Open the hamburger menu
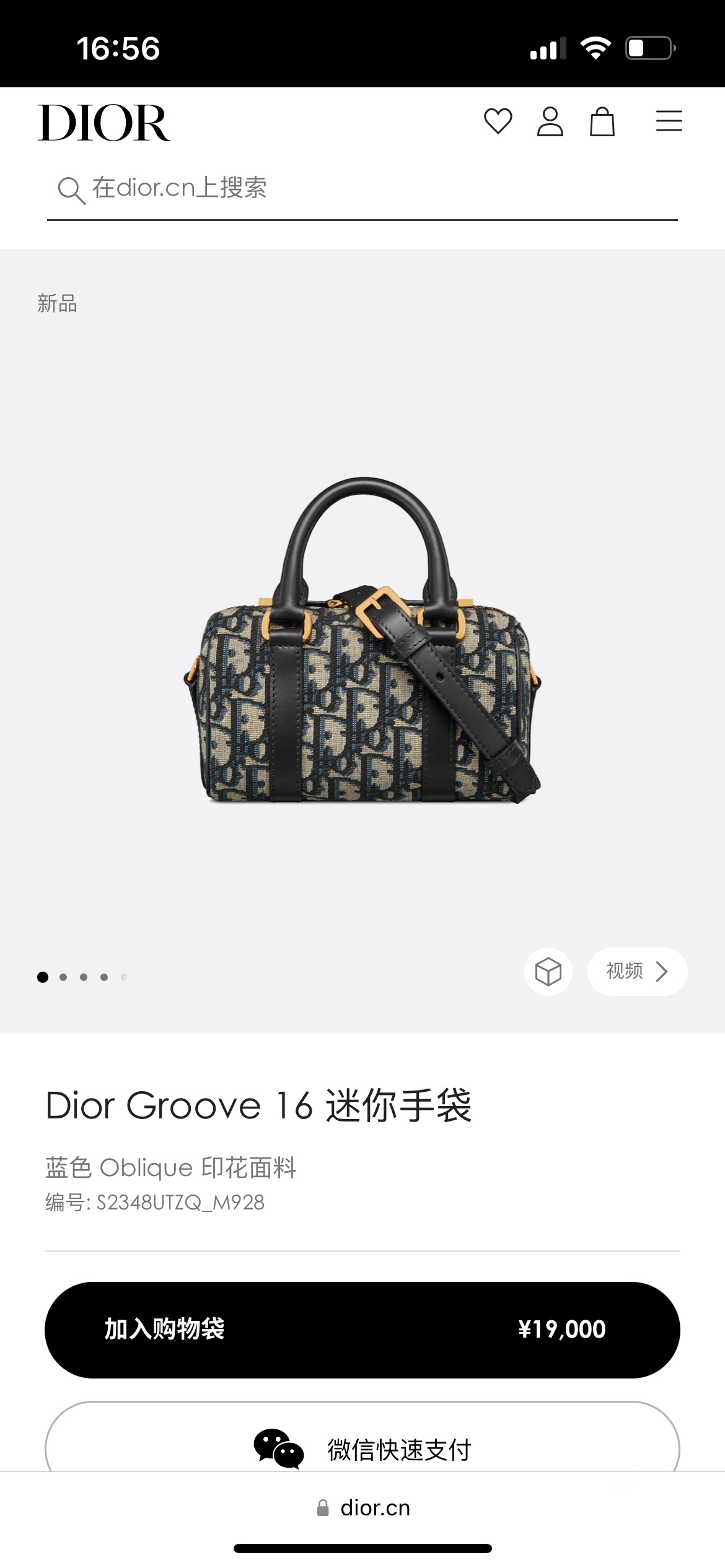 tap(669, 121)
